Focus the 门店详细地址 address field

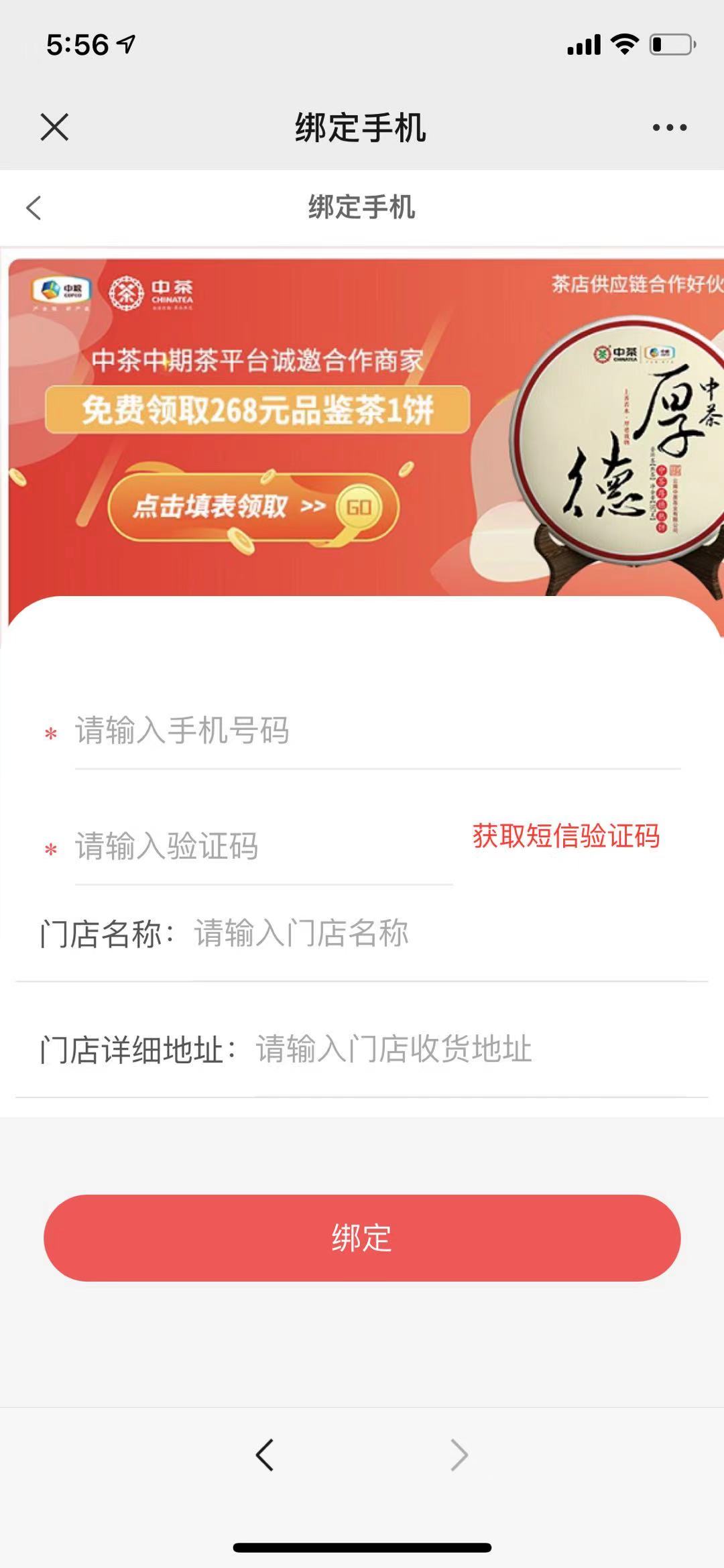tap(469, 1049)
